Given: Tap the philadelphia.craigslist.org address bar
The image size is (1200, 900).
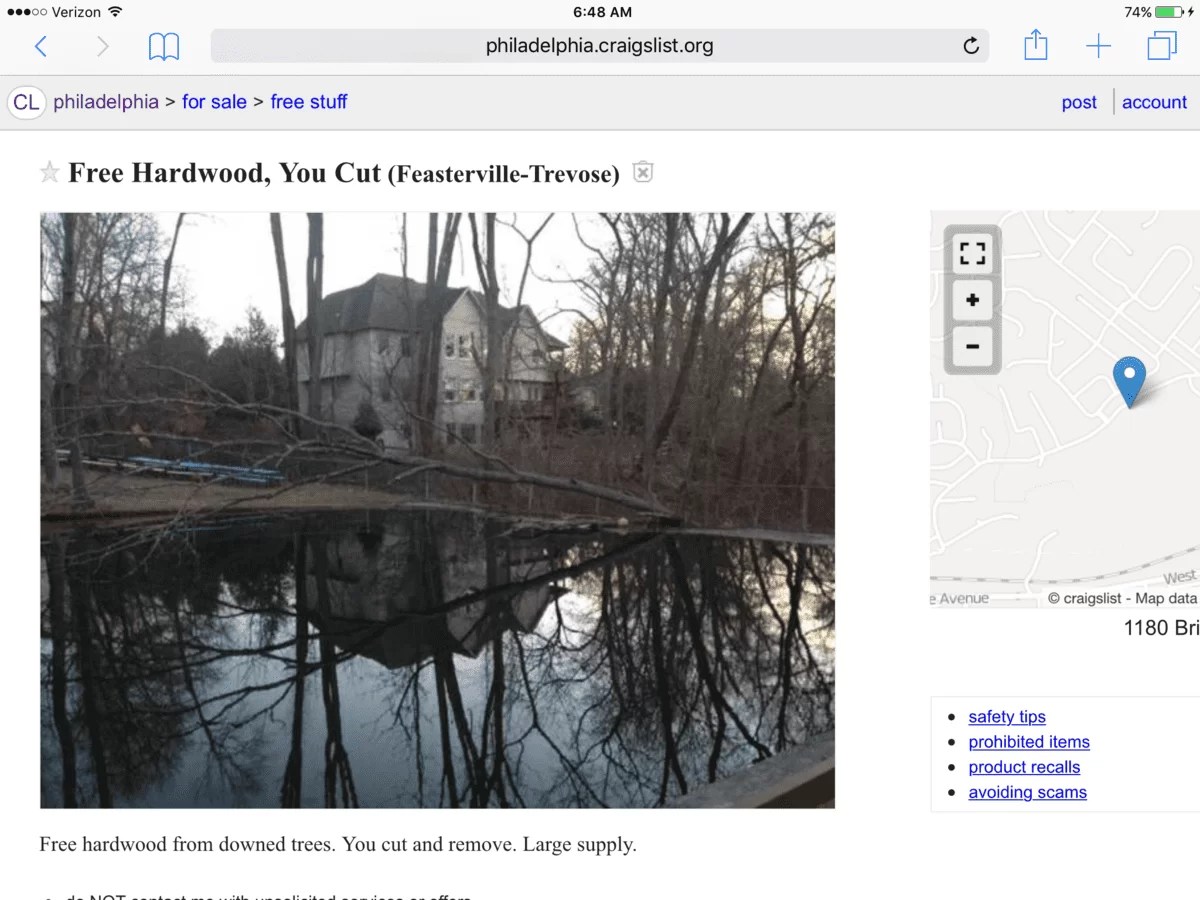Looking at the screenshot, I should point(598,46).
